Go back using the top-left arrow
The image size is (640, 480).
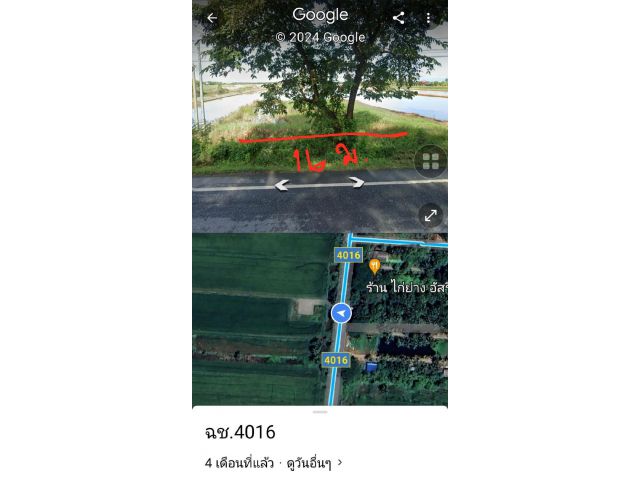click(211, 17)
